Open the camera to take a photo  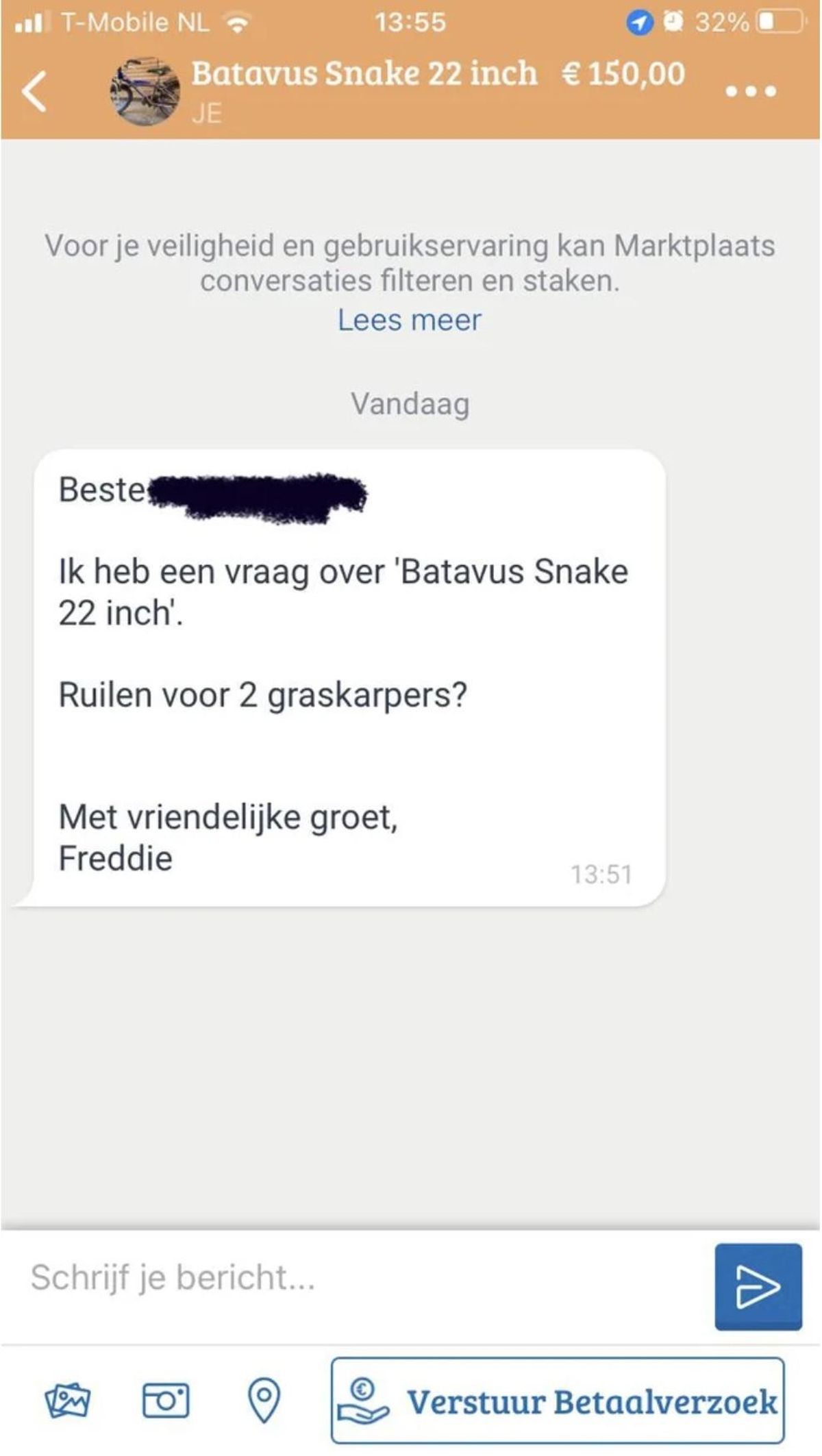pos(165,1401)
